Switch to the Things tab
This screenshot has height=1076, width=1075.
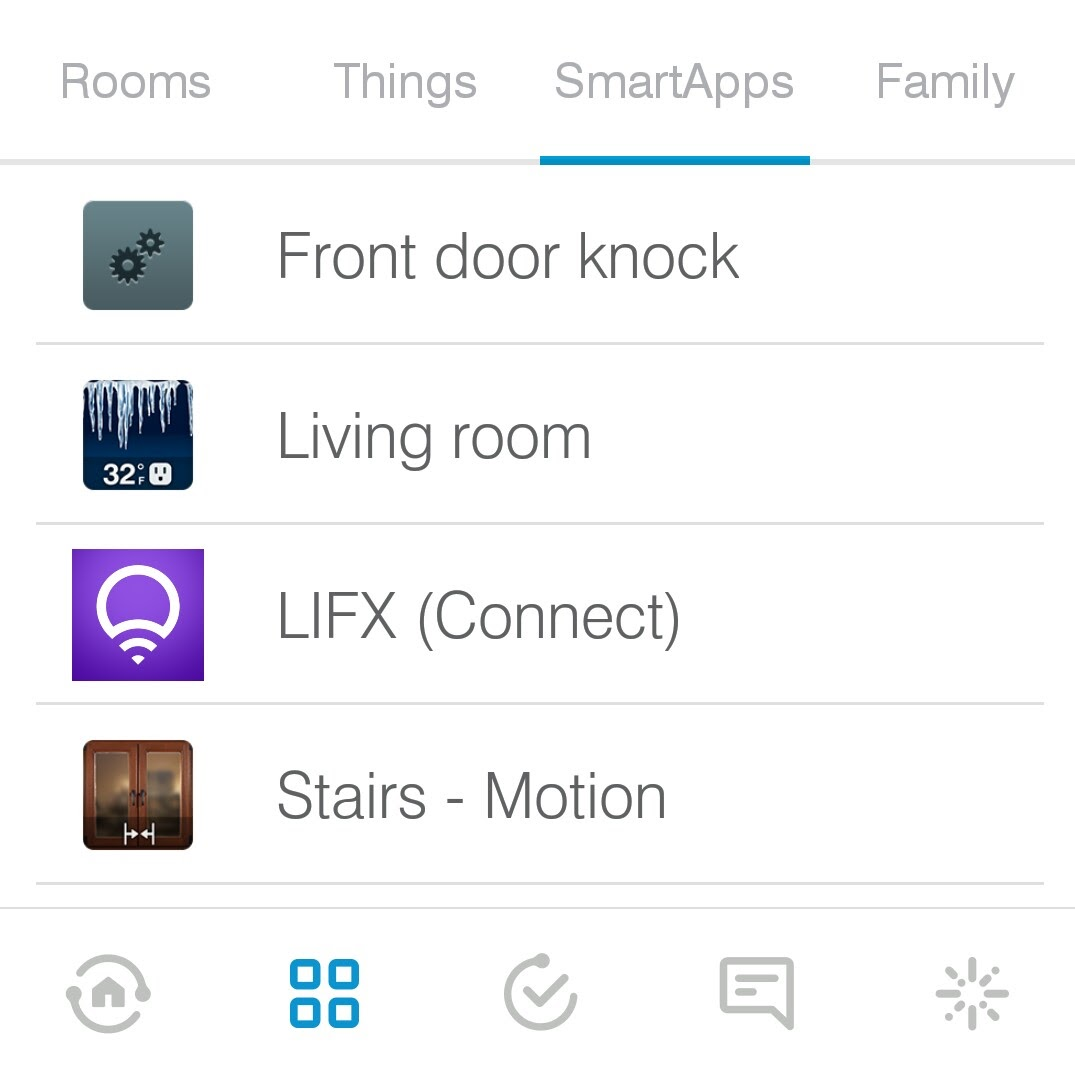coord(404,82)
